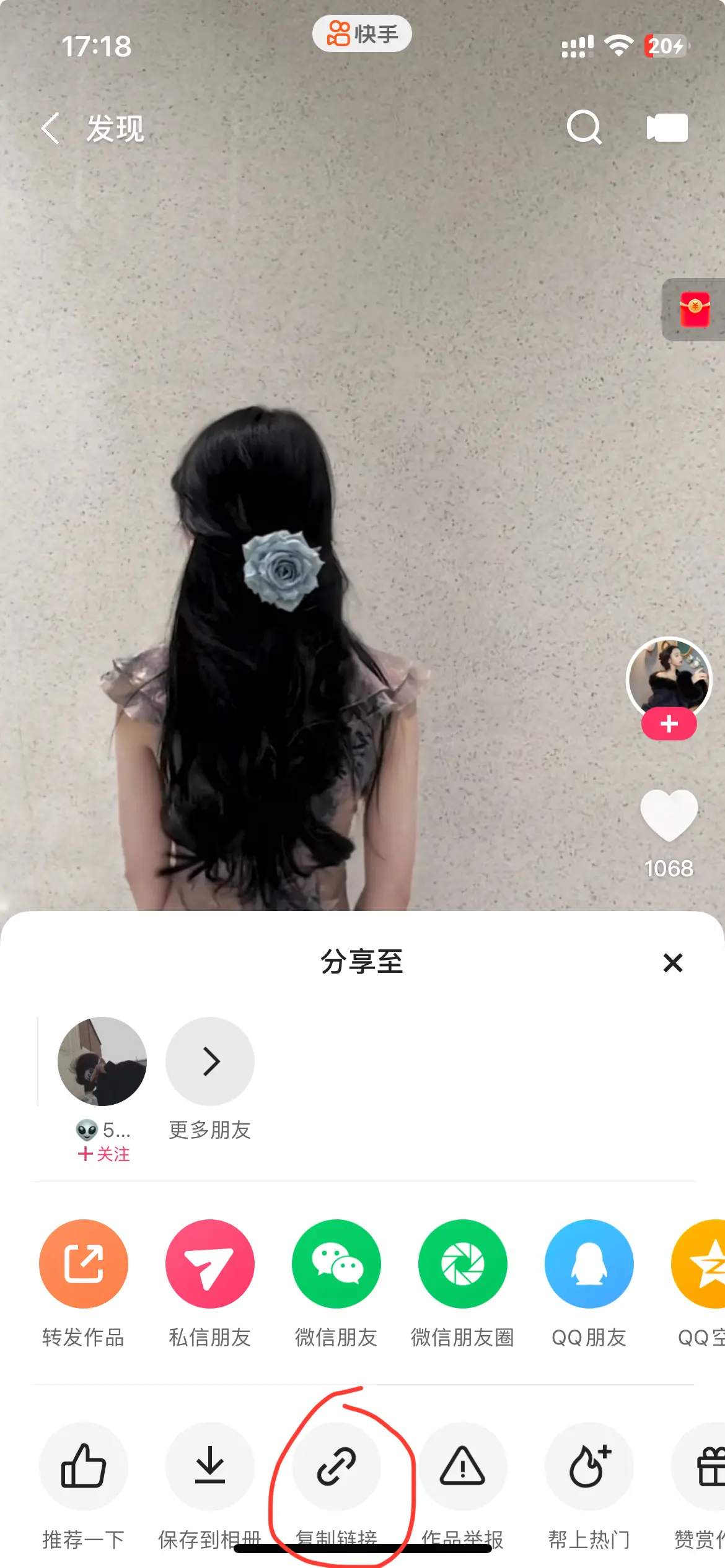Open 更多朋友 list
Viewport: 725px width, 1568px height.
(210, 1061)
